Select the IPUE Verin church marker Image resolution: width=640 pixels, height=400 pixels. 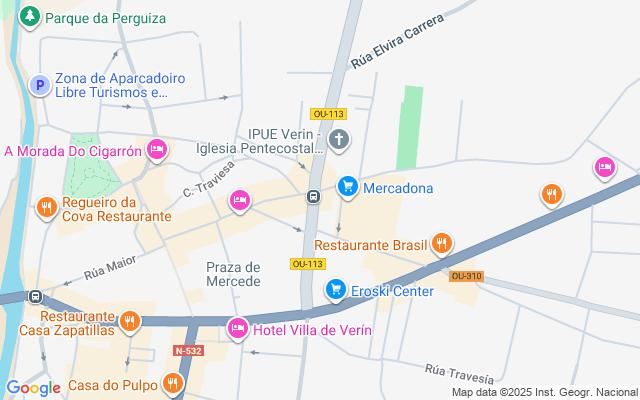339,139
